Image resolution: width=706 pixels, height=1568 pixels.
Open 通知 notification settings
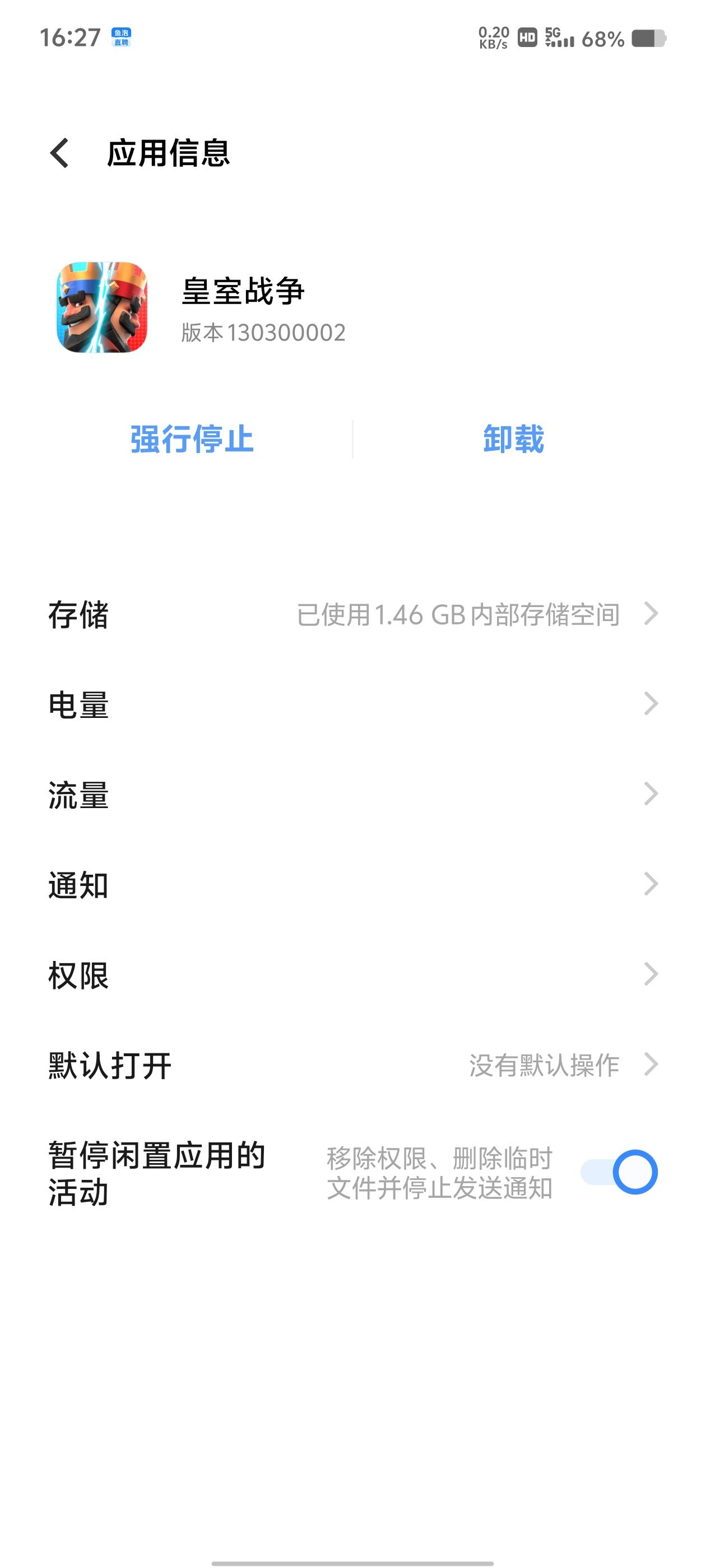(x=354, y=884)
